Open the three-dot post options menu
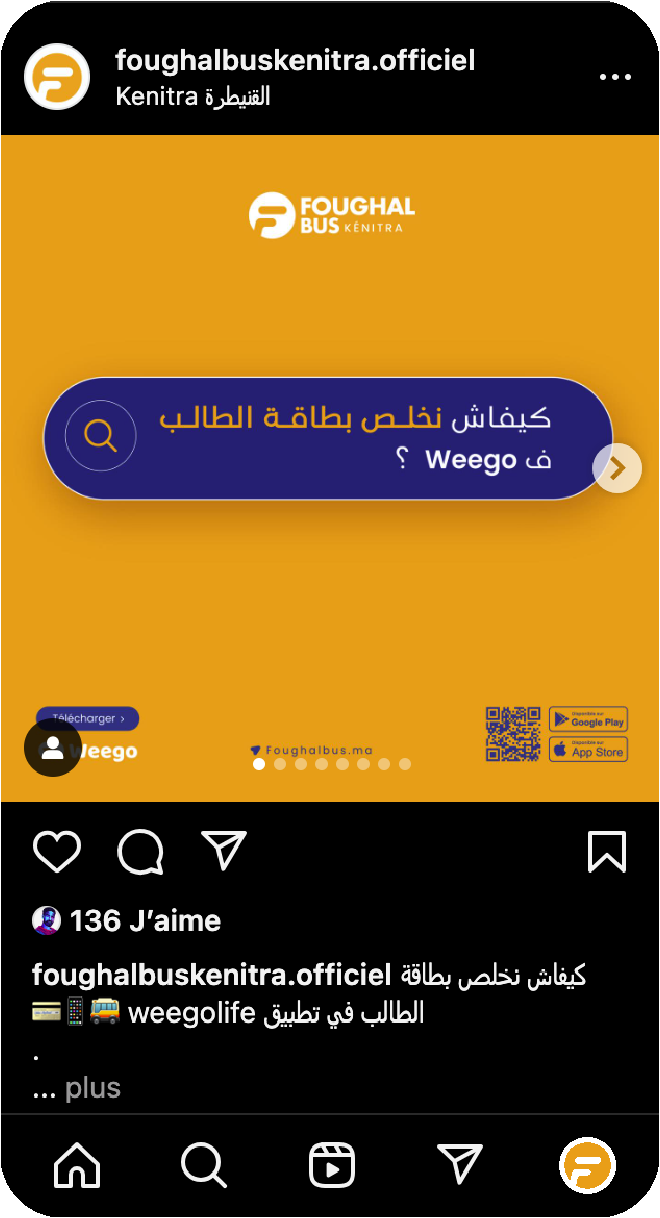This screenshot has height=1218, width=660. coord(614,77)
